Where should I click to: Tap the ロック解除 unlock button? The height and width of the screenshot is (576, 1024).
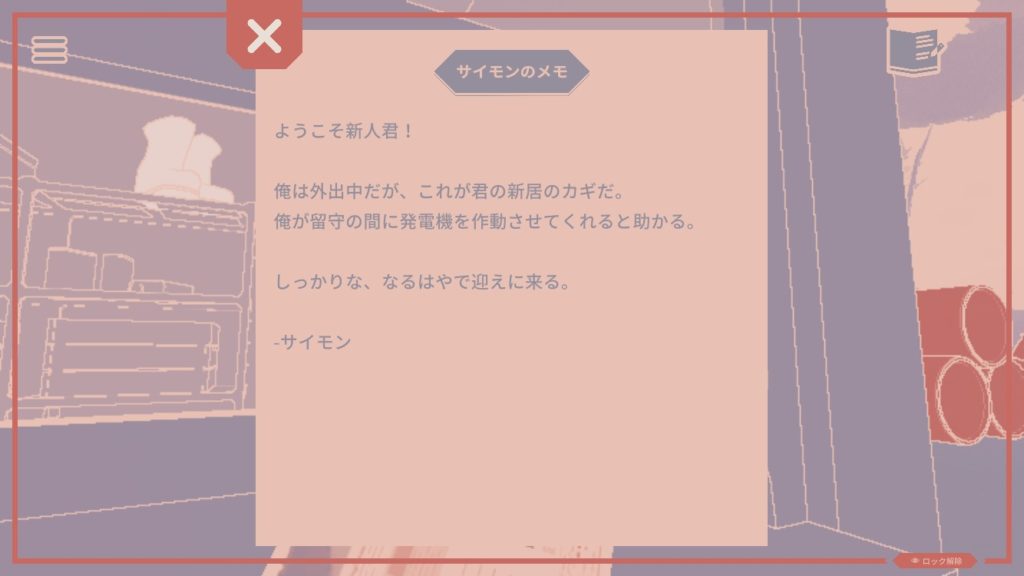pyautogui.click(x=935, y=561)
